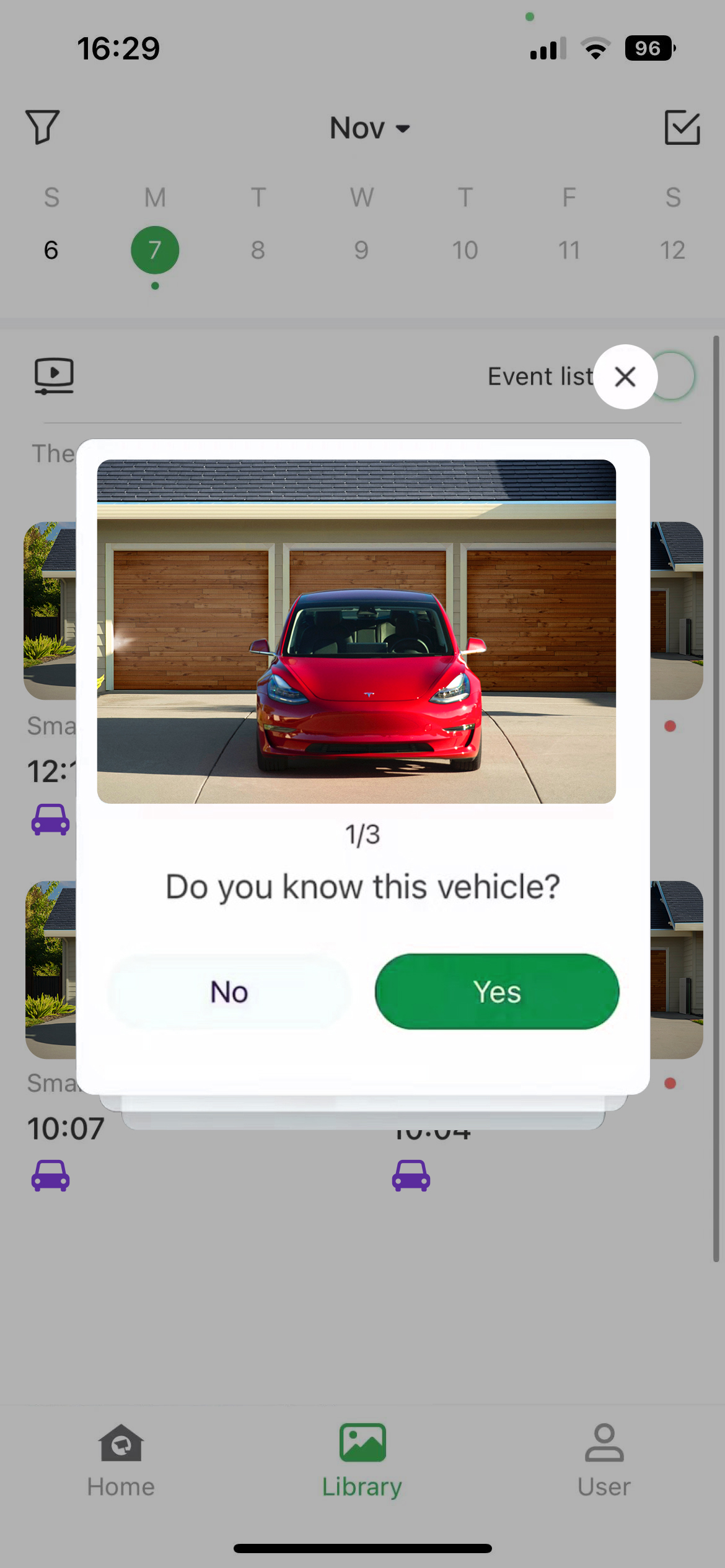Select day 6 in the calendar
The width and height of the screenshot is (725, 1568).
click(x=51, y=250)
